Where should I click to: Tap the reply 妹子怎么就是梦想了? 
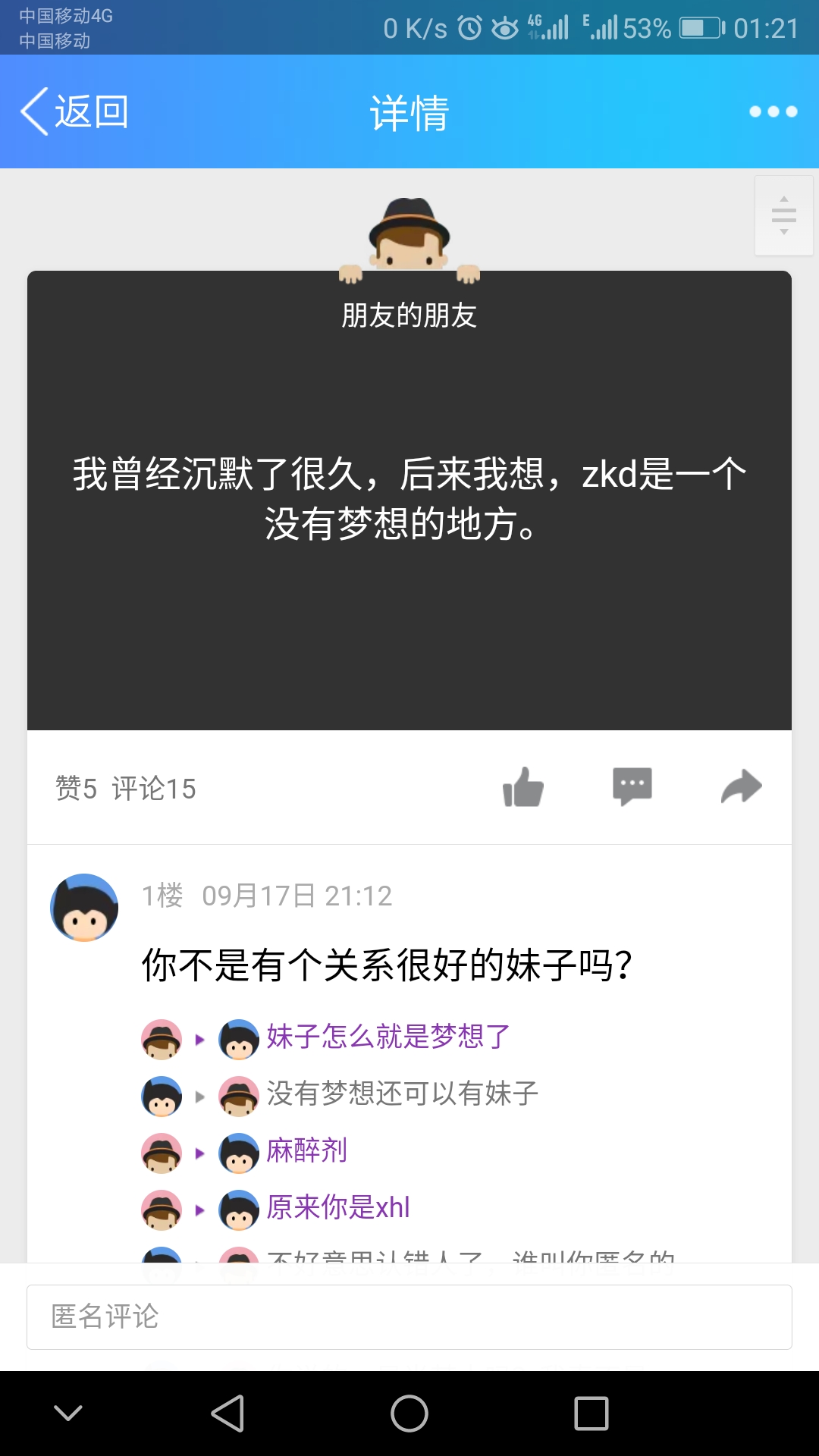point(388,1037)
